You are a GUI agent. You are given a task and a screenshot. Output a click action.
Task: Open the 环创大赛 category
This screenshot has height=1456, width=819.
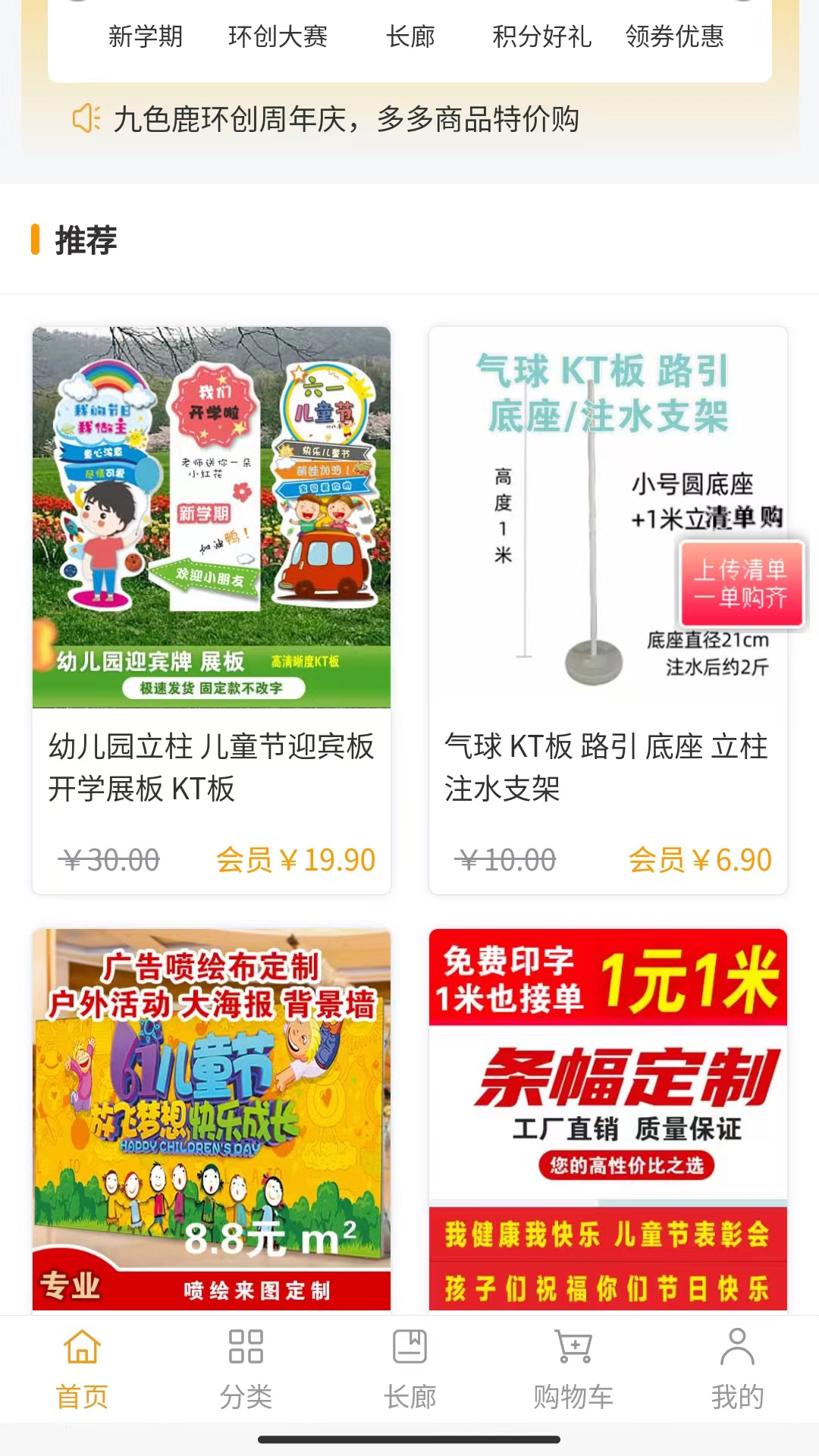coord(278,36)
